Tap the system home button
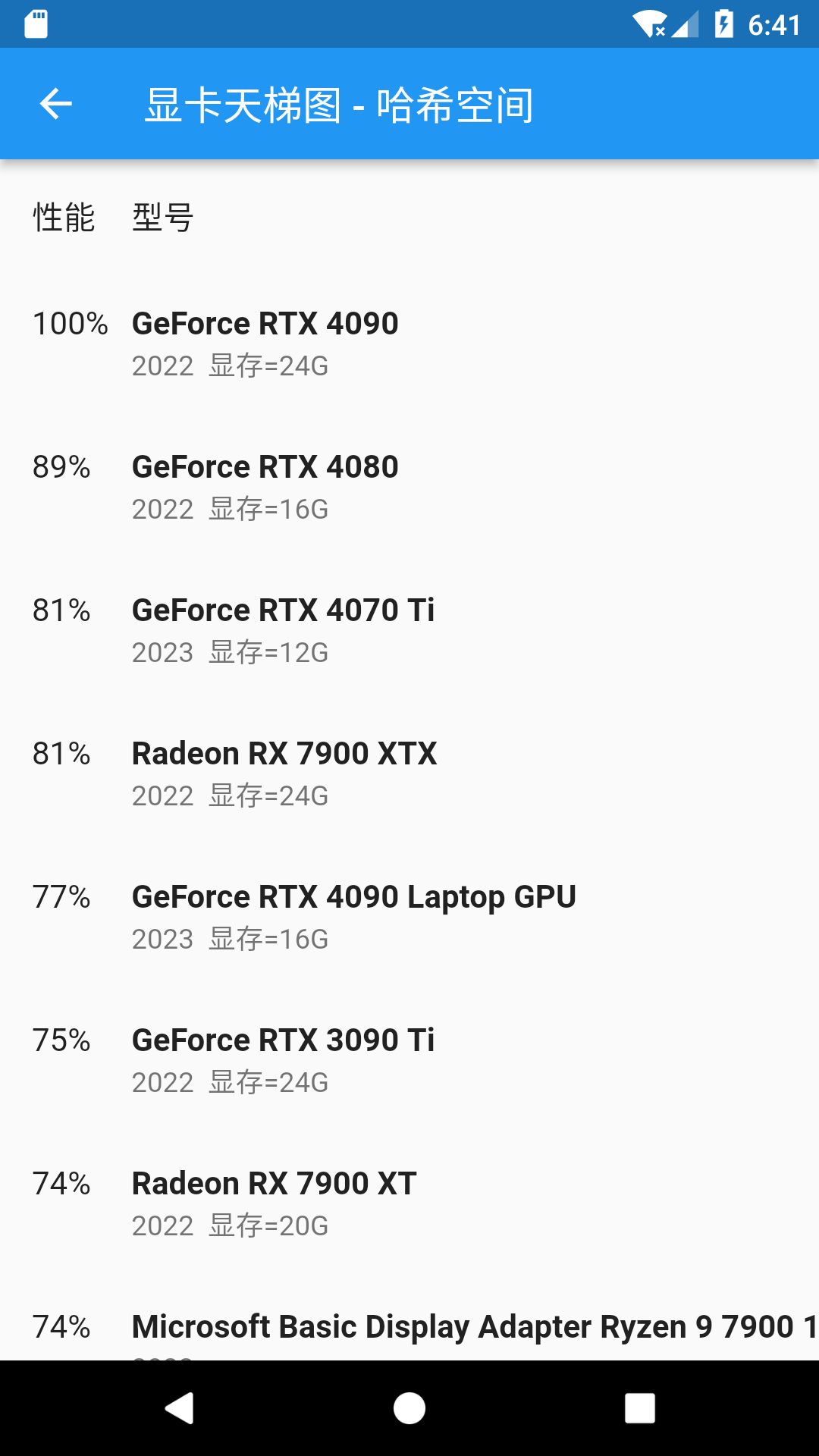819x1456 pixels. pyautogui.click(x=409, y=1408)
